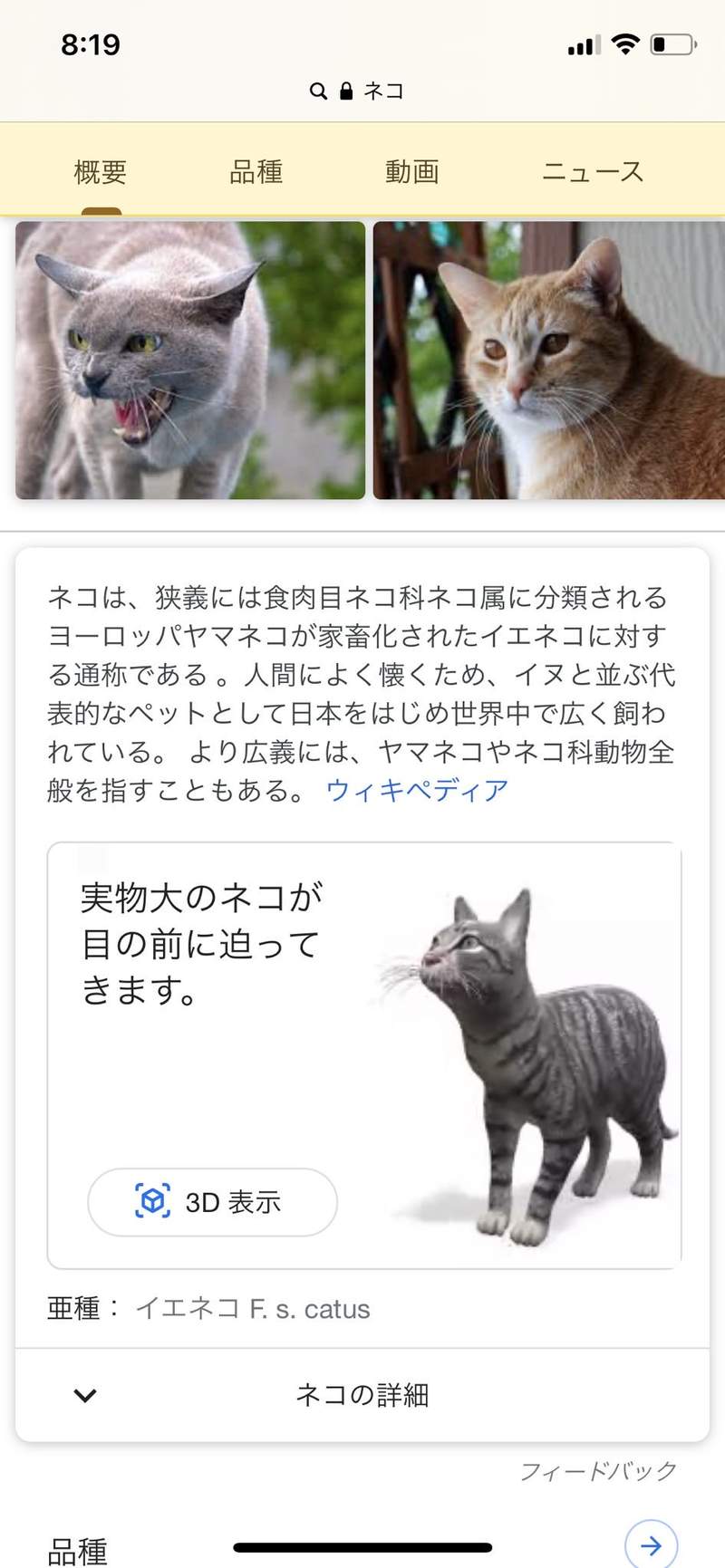View the orange tabby cat photo
The height and width of the screenshot is (1568, 725).
click(549, 361)
